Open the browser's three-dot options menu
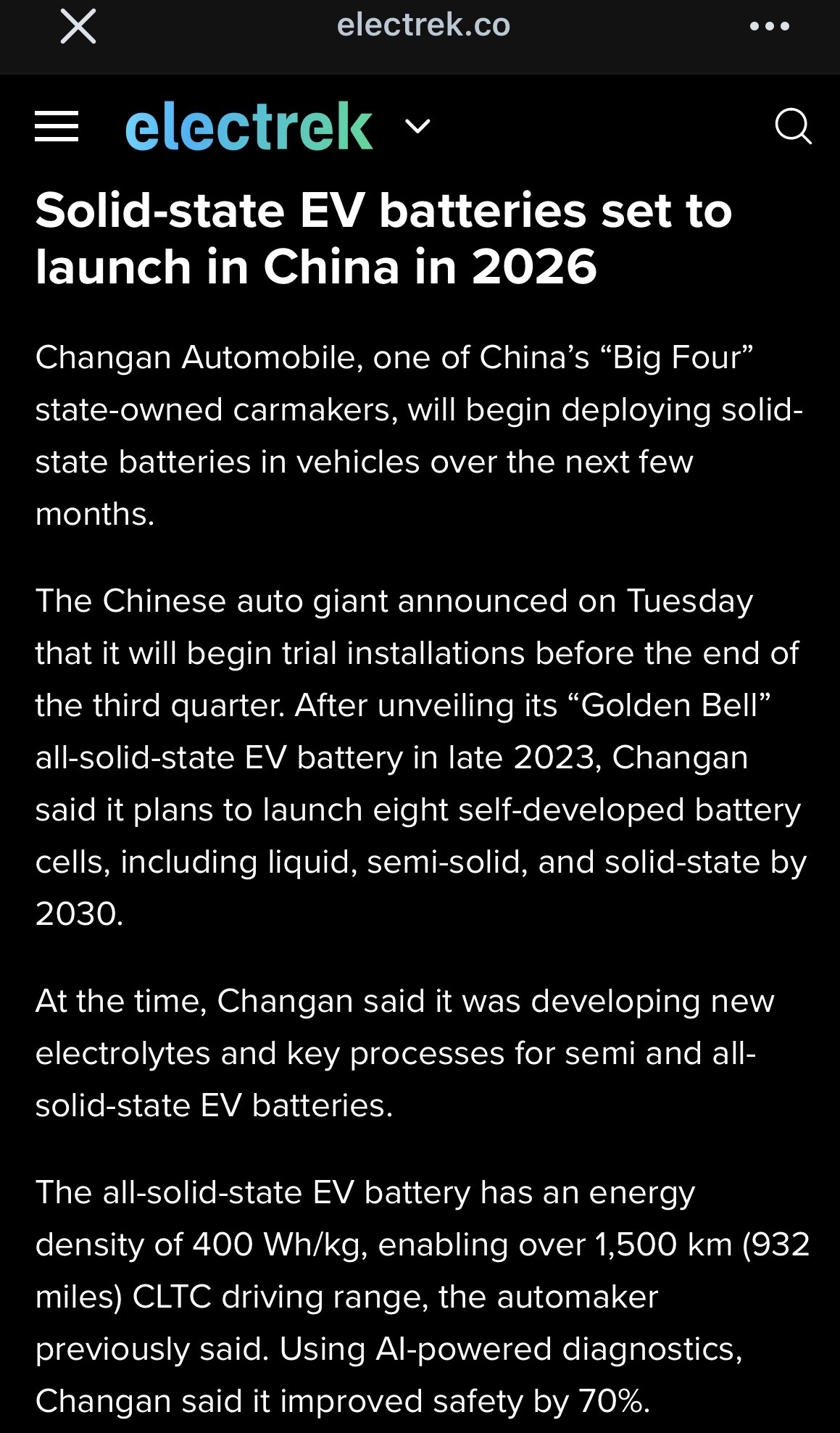The height and width of the screenshot is (1433, 840). (770, 27)
